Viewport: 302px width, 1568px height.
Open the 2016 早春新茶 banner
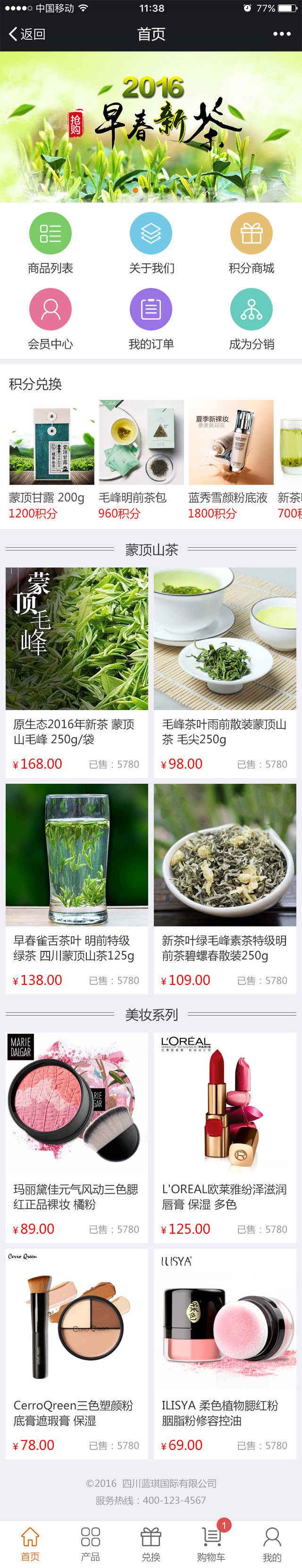151,127
